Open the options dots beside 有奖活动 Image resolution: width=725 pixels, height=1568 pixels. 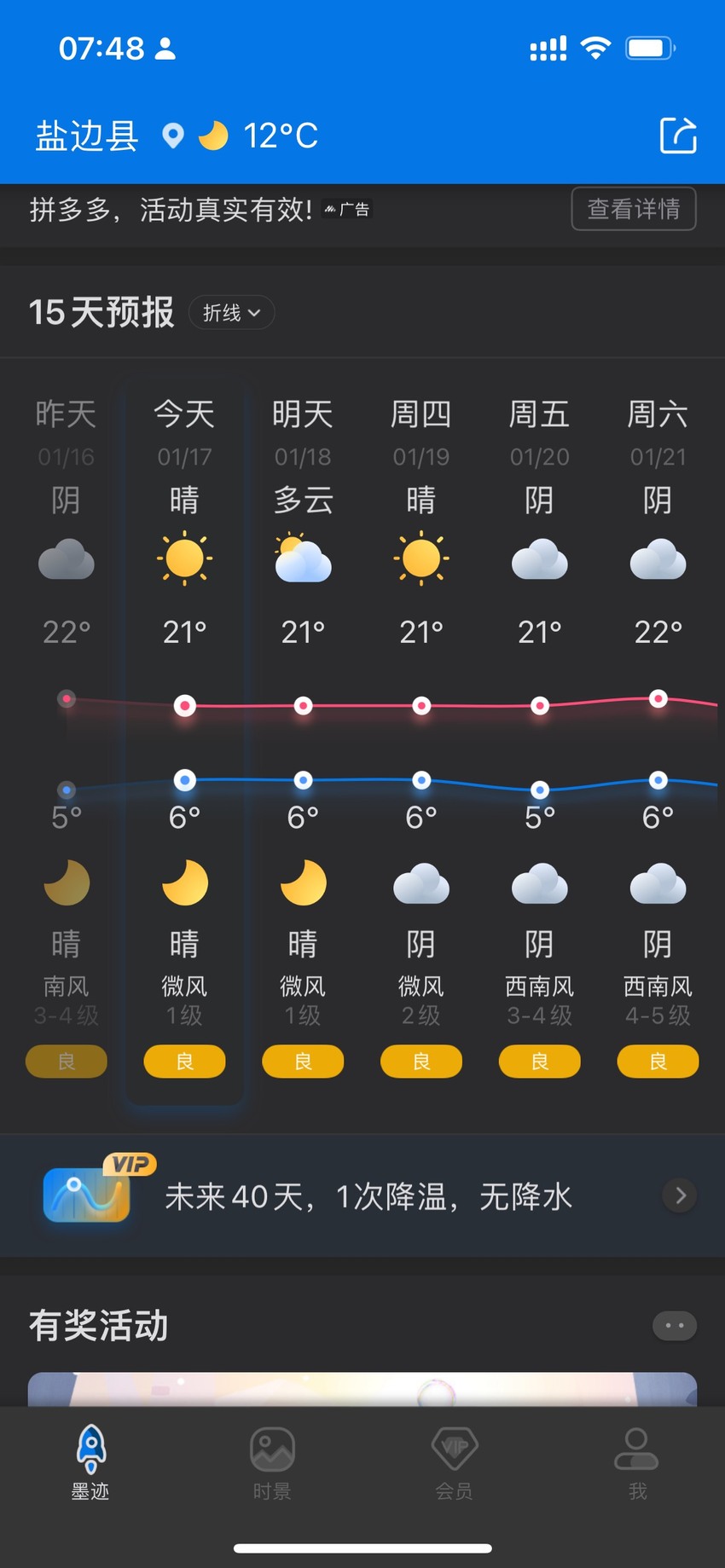pos(675,1326)
